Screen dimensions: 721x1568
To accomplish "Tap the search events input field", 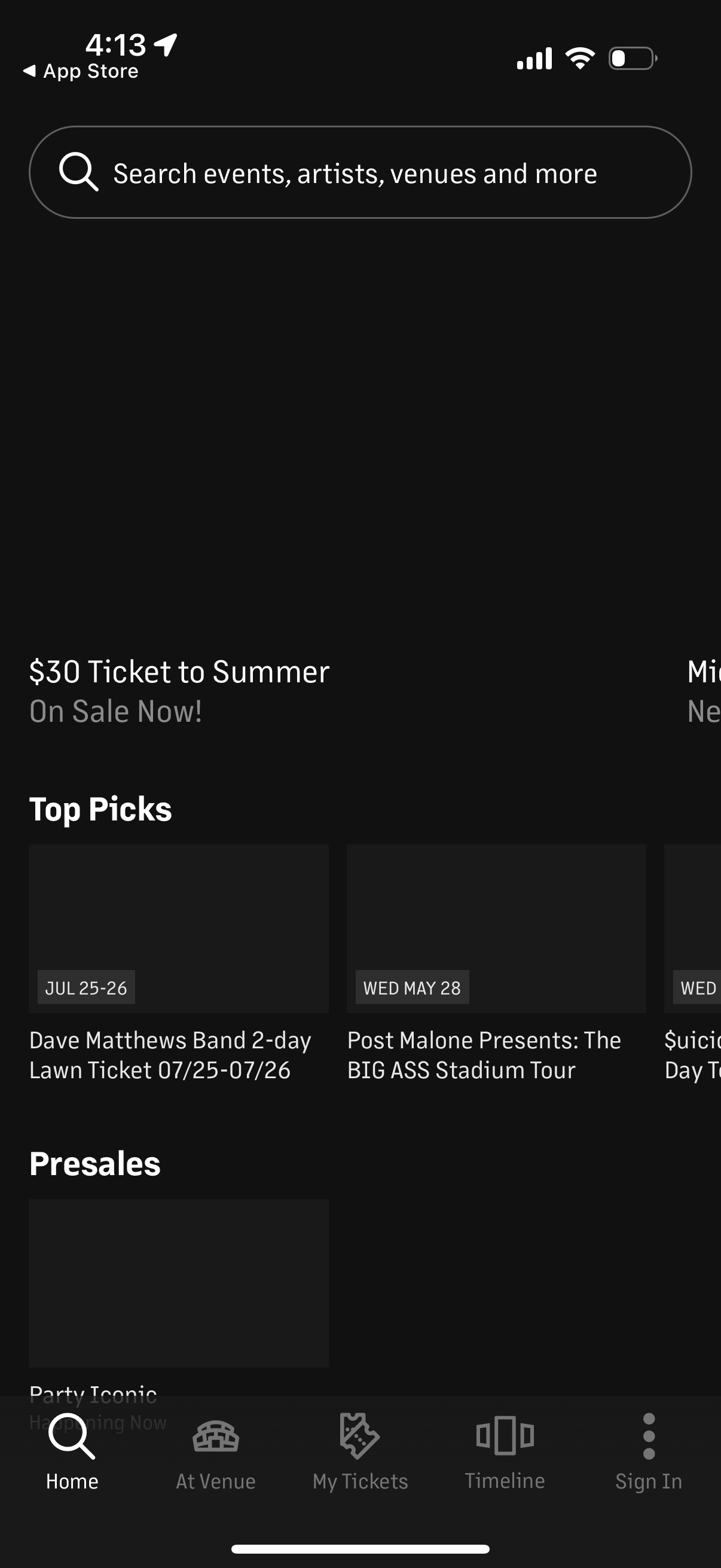I will click(355, 172).
